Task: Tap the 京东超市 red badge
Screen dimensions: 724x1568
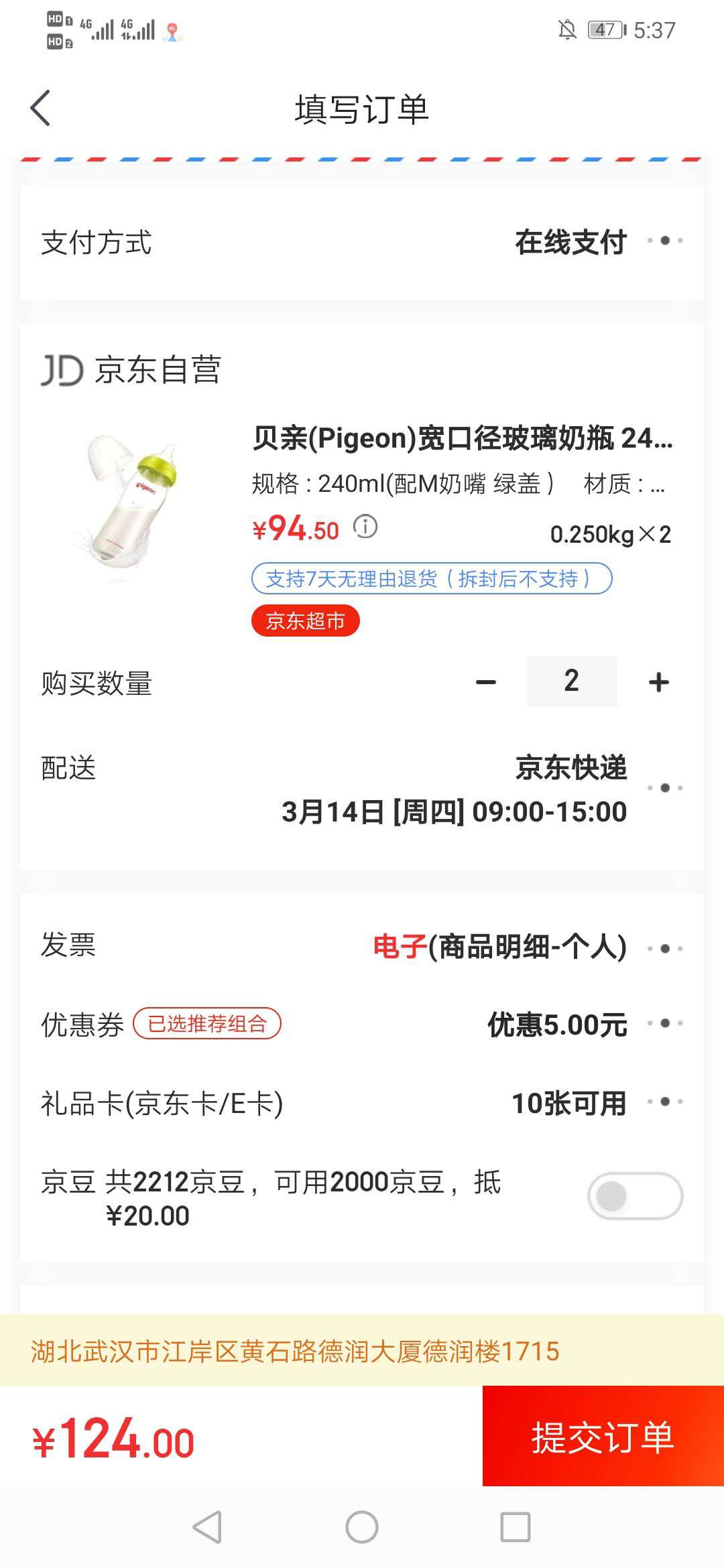Action: point(305,620)
